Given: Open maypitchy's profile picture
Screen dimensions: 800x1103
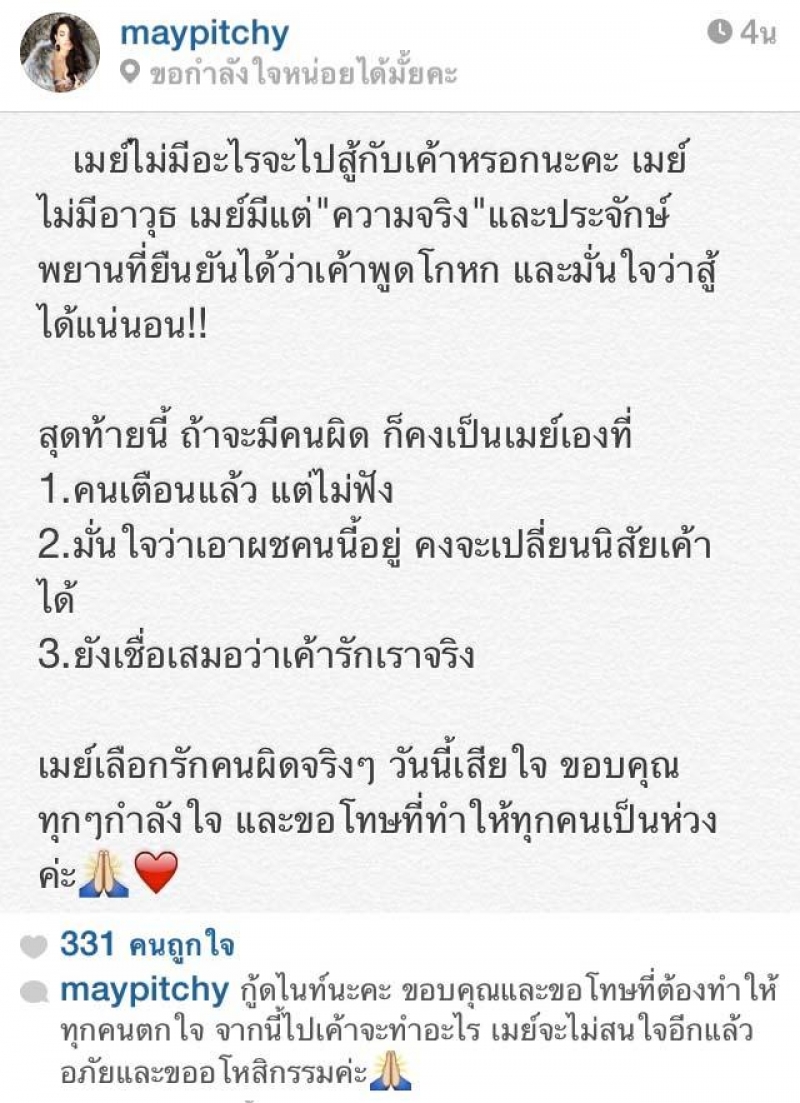Looking at the screenshot, I should point(59,53).
